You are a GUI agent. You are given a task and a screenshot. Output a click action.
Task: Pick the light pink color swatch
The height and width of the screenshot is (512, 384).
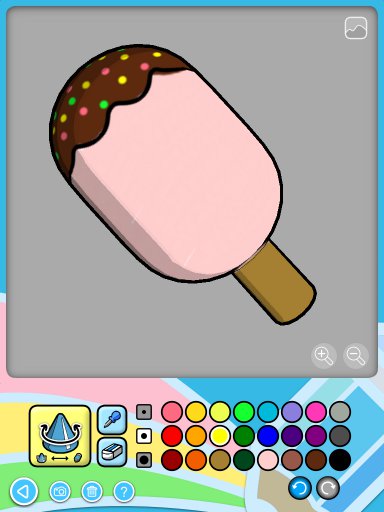tap(268, 460)
